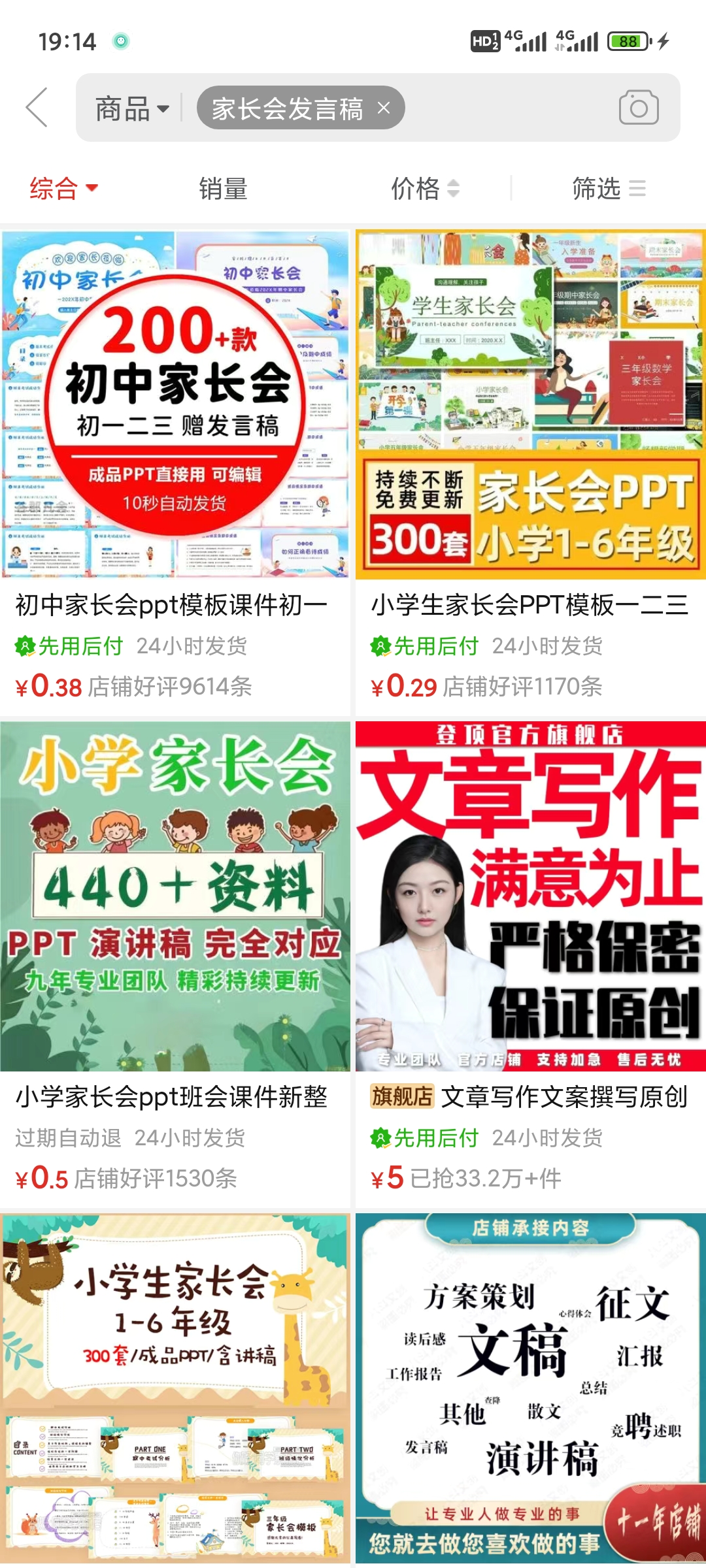706x1568 pixels.
Task: Go back using the back arrow
Action: click(x=37, y=108)
